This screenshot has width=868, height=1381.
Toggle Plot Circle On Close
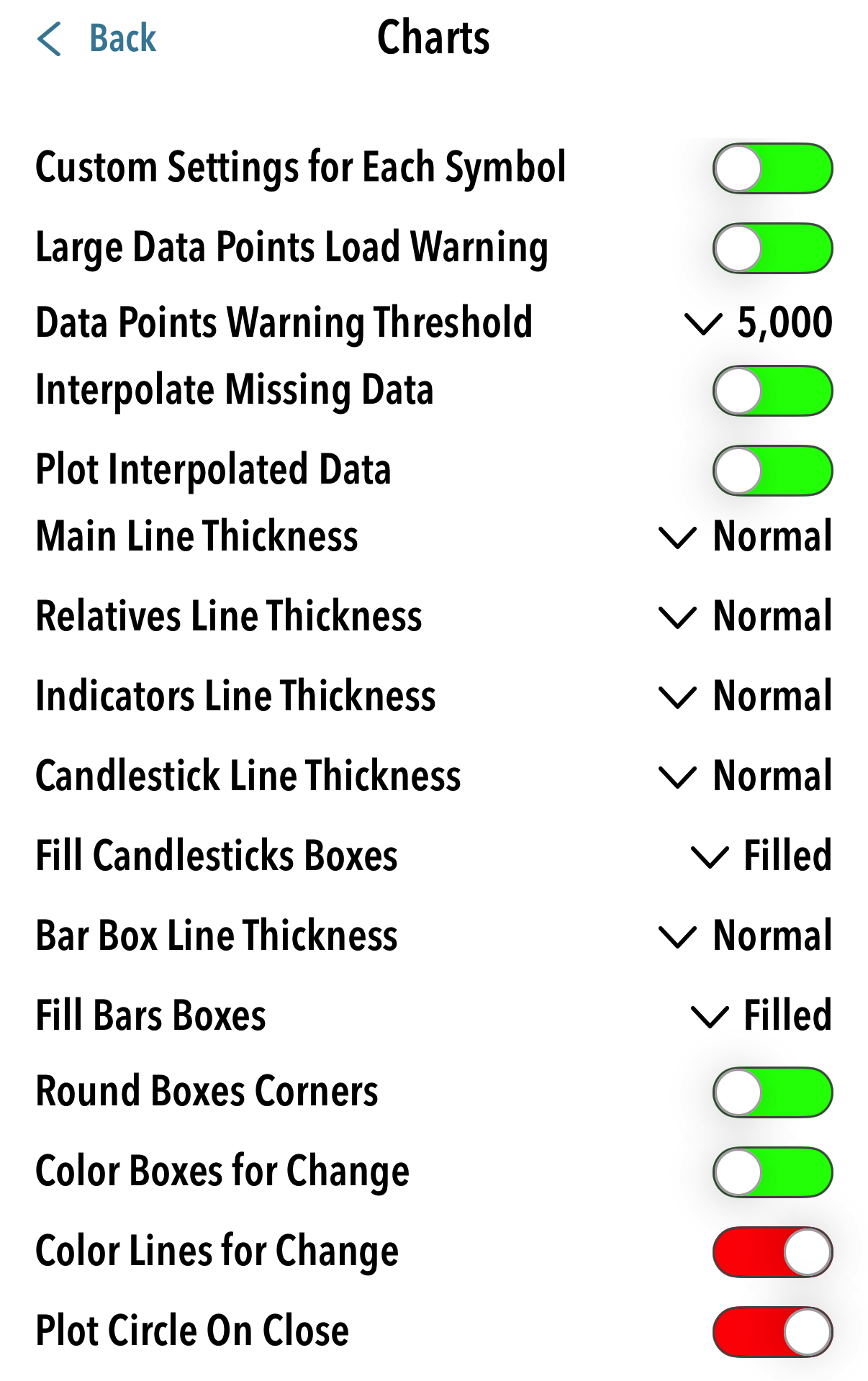point(772,1332)
